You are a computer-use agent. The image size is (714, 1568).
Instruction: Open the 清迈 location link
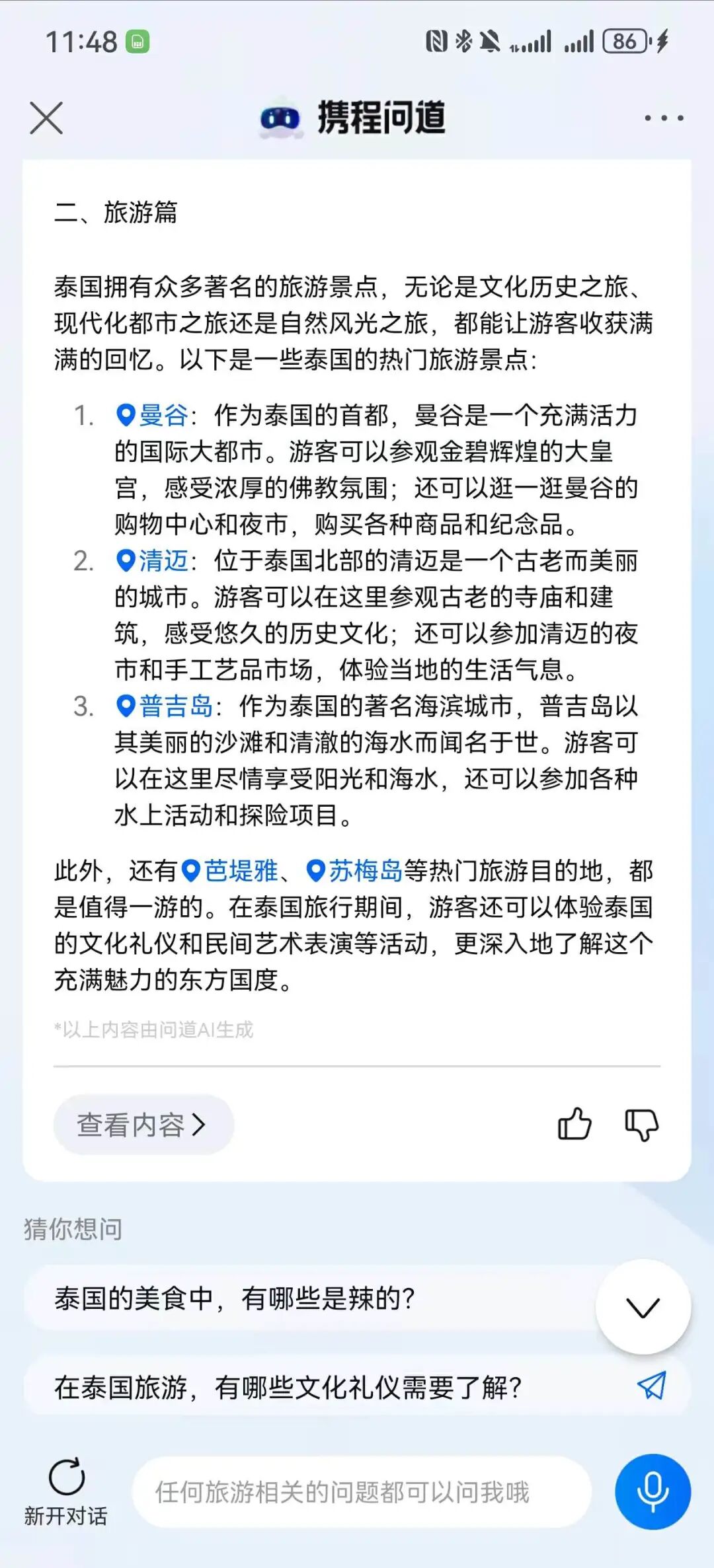click(x=163, y=561)
